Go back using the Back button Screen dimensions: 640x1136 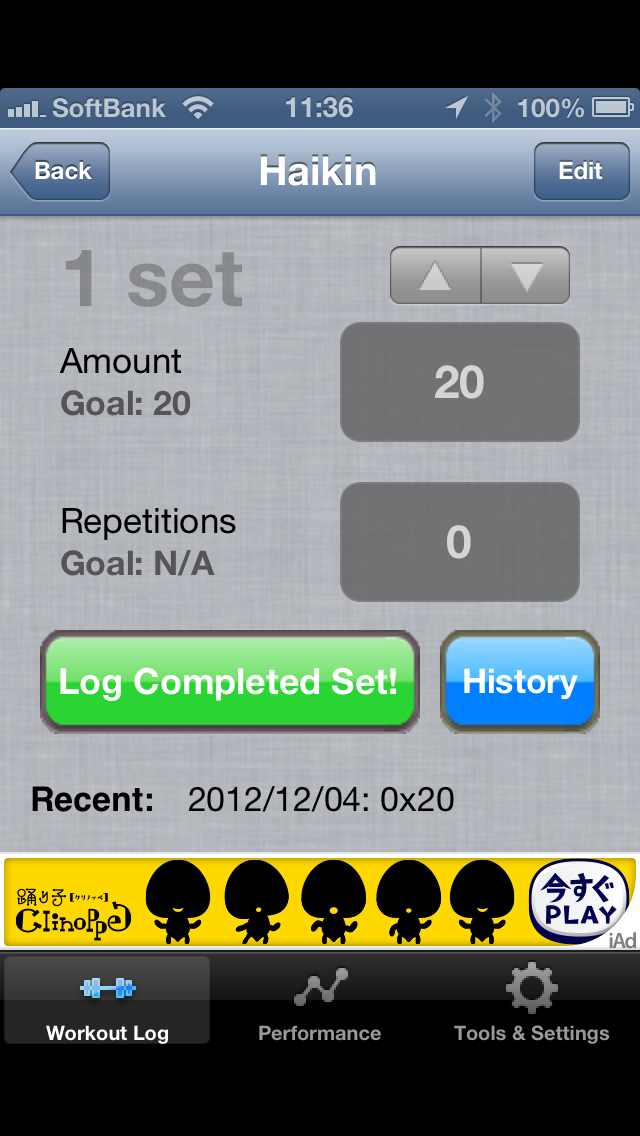(60, 171)
